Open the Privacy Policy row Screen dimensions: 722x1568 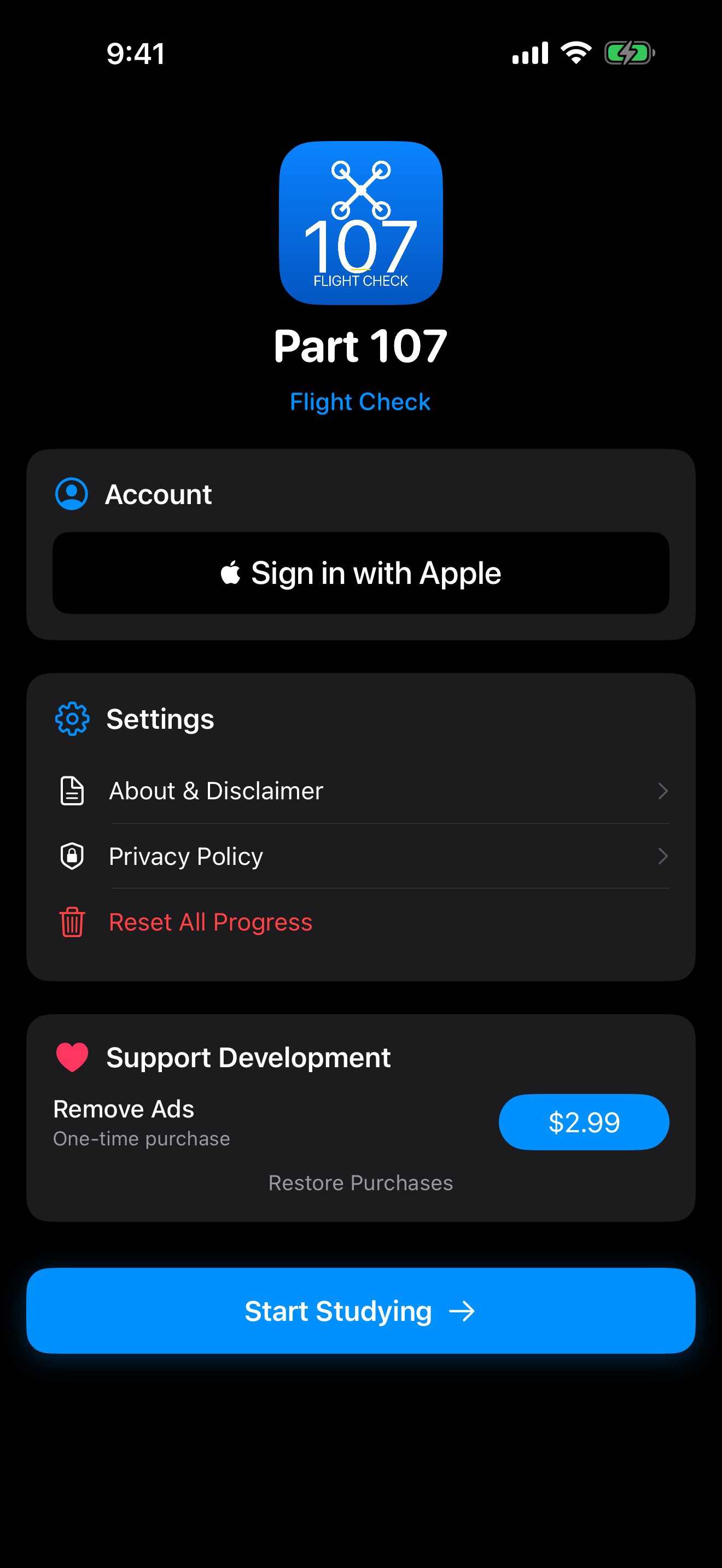point(360,856)
